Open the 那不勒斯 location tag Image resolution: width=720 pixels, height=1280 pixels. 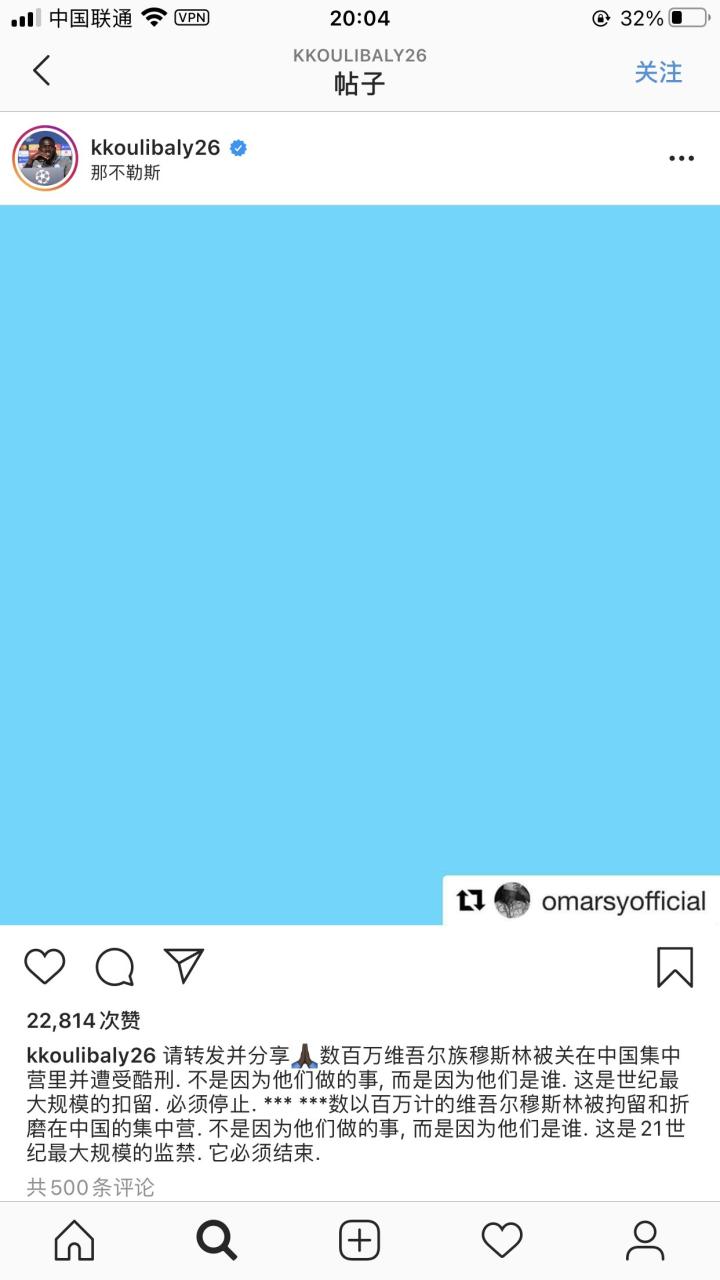tap(125, 173)
